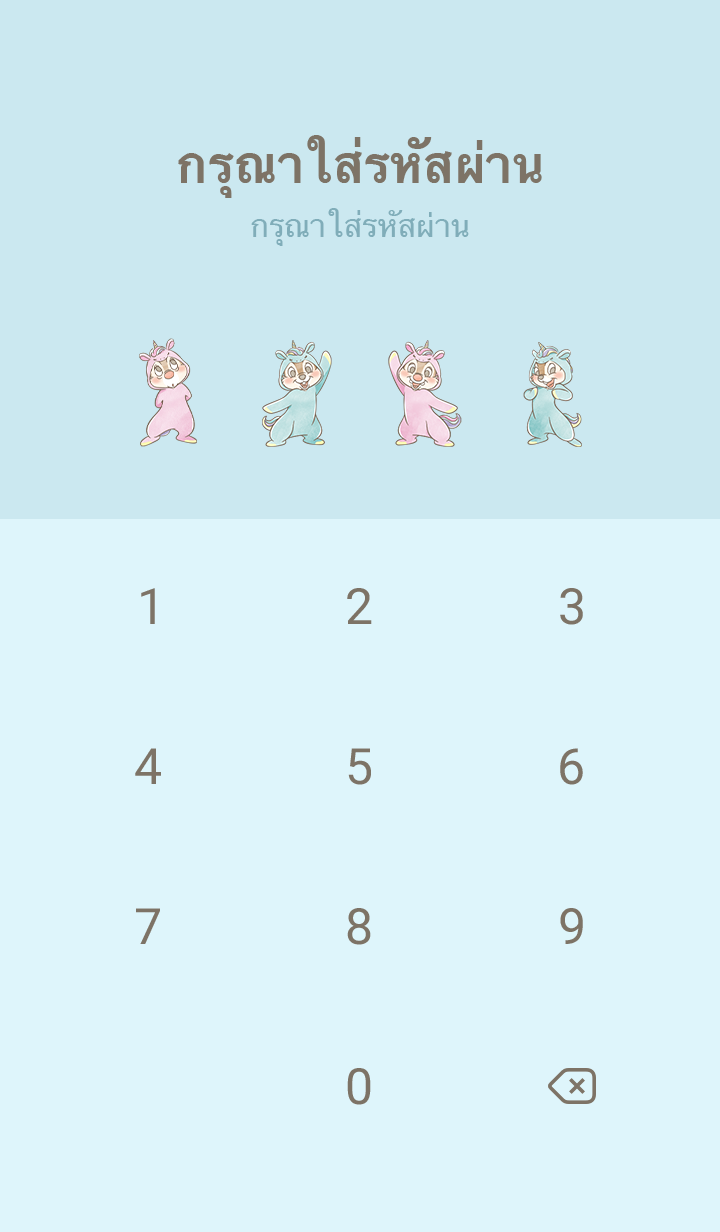Tap the number 2 key
Viewport: 720px width, 1232px height.
pyautogui.click(x=359, y=607)
